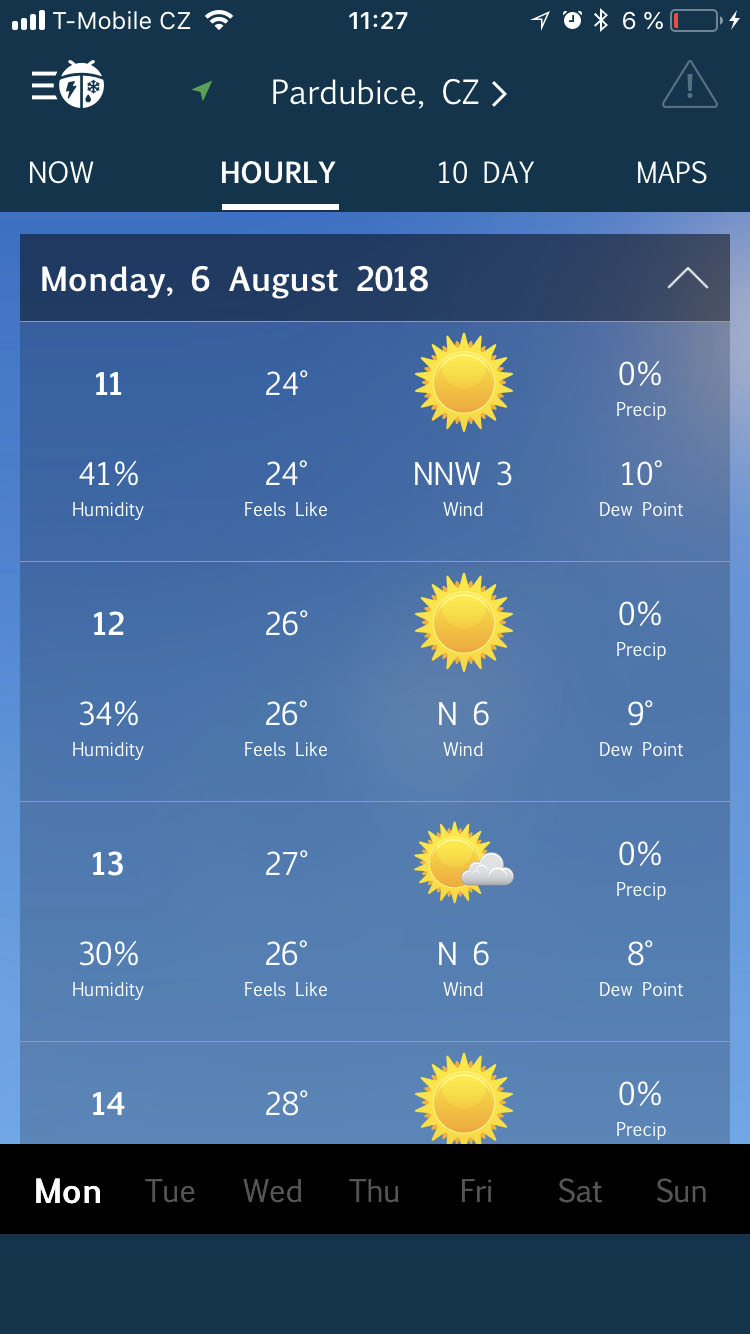The height and width of the screenshot is (1334, 750).
Task: Select the HOURLY tab
Action: point(278,173)
